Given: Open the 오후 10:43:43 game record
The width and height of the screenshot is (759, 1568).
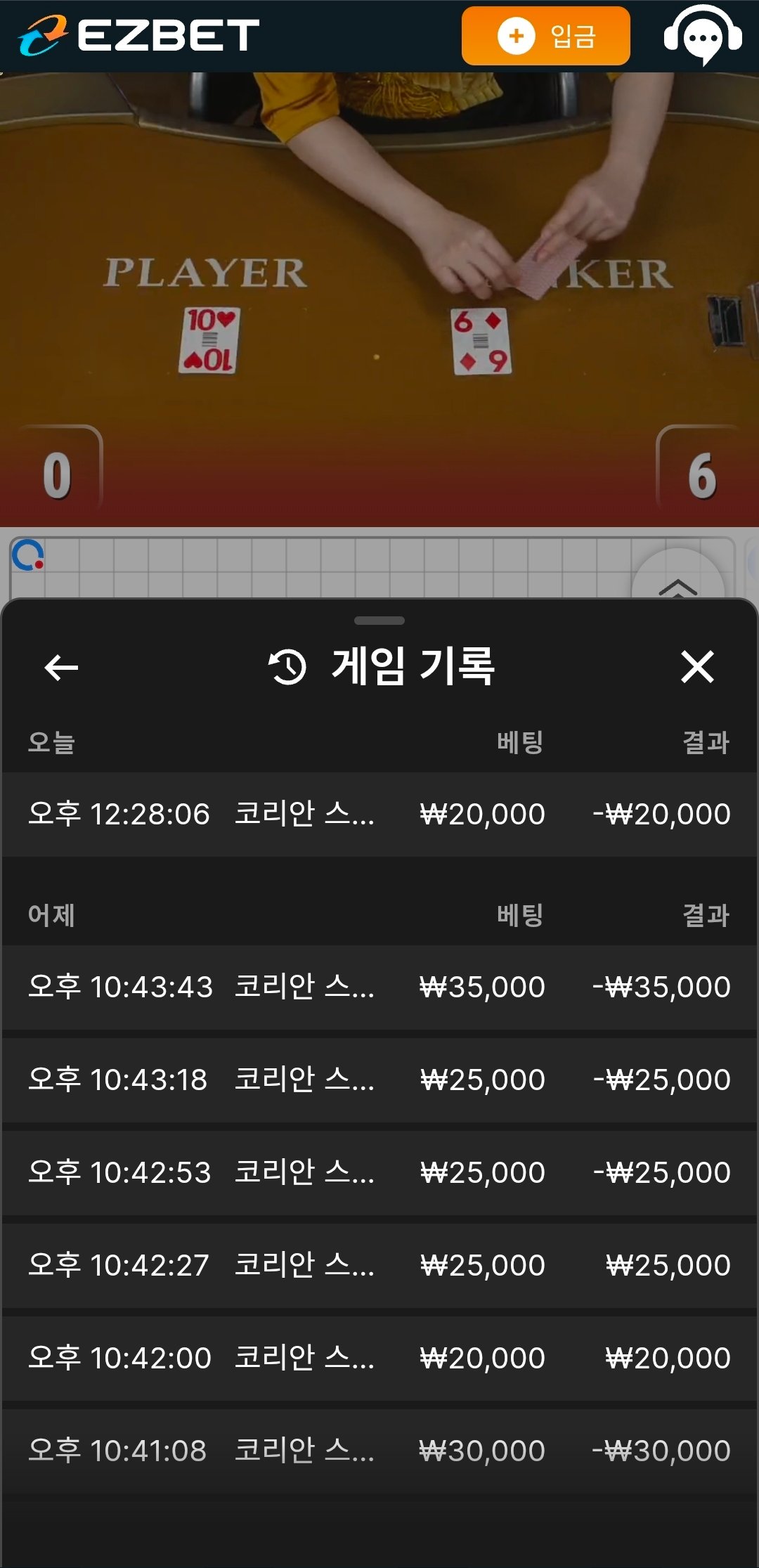Looking at the screenshot, I should click(x=379, y=987).
